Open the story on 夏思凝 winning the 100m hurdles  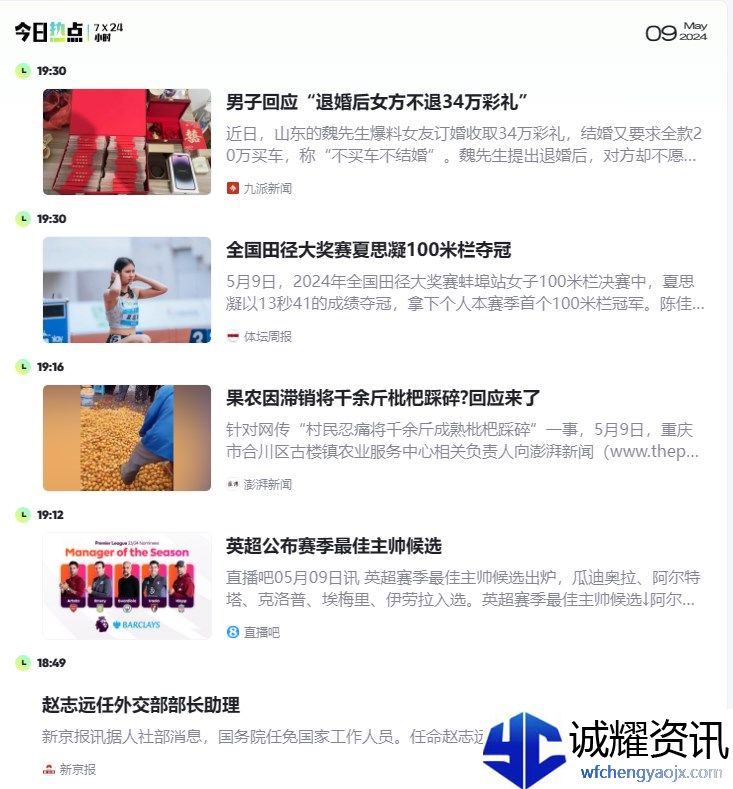[368, 250]
